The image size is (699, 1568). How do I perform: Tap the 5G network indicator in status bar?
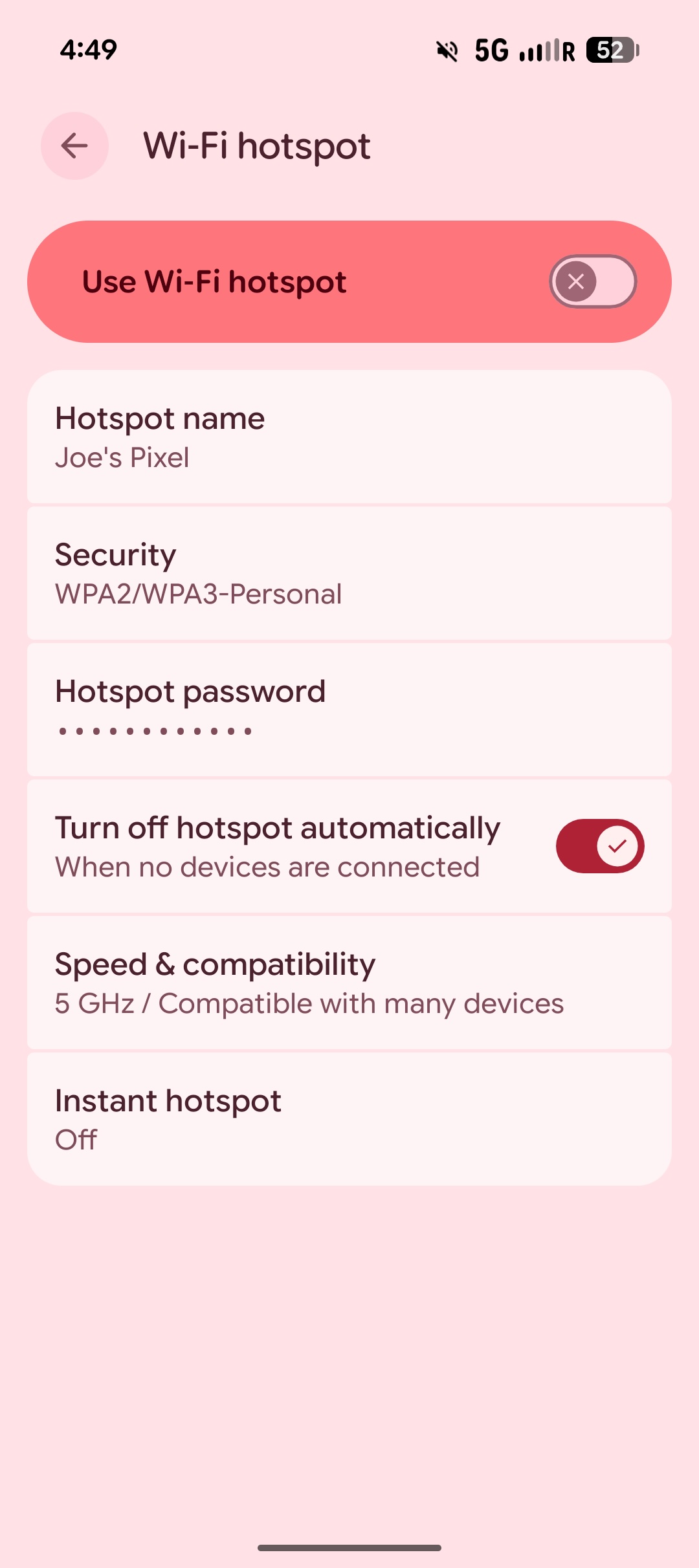[x=492, y=49]
